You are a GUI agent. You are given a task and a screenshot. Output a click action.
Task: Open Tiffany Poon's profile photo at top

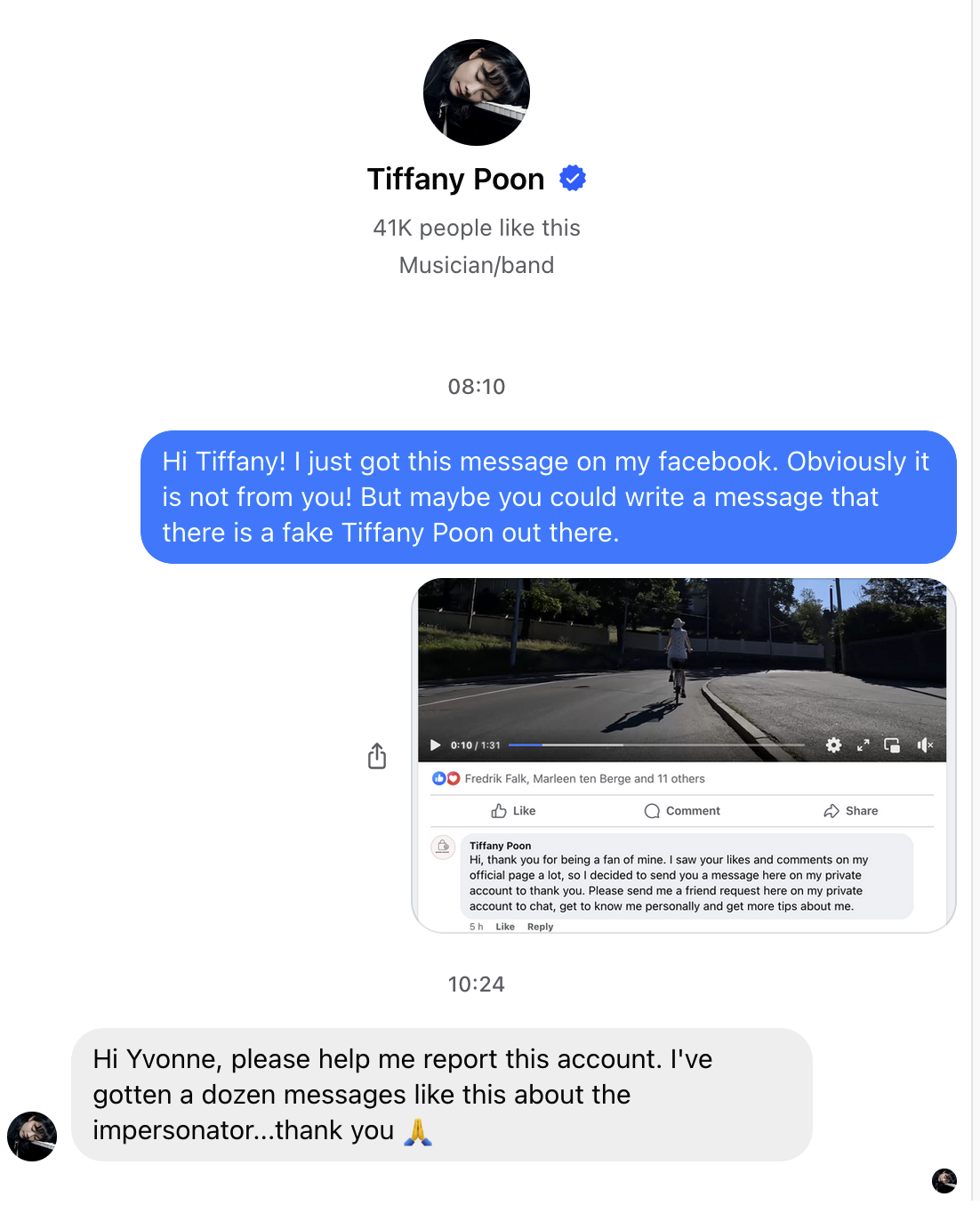[x=476, y=92]
